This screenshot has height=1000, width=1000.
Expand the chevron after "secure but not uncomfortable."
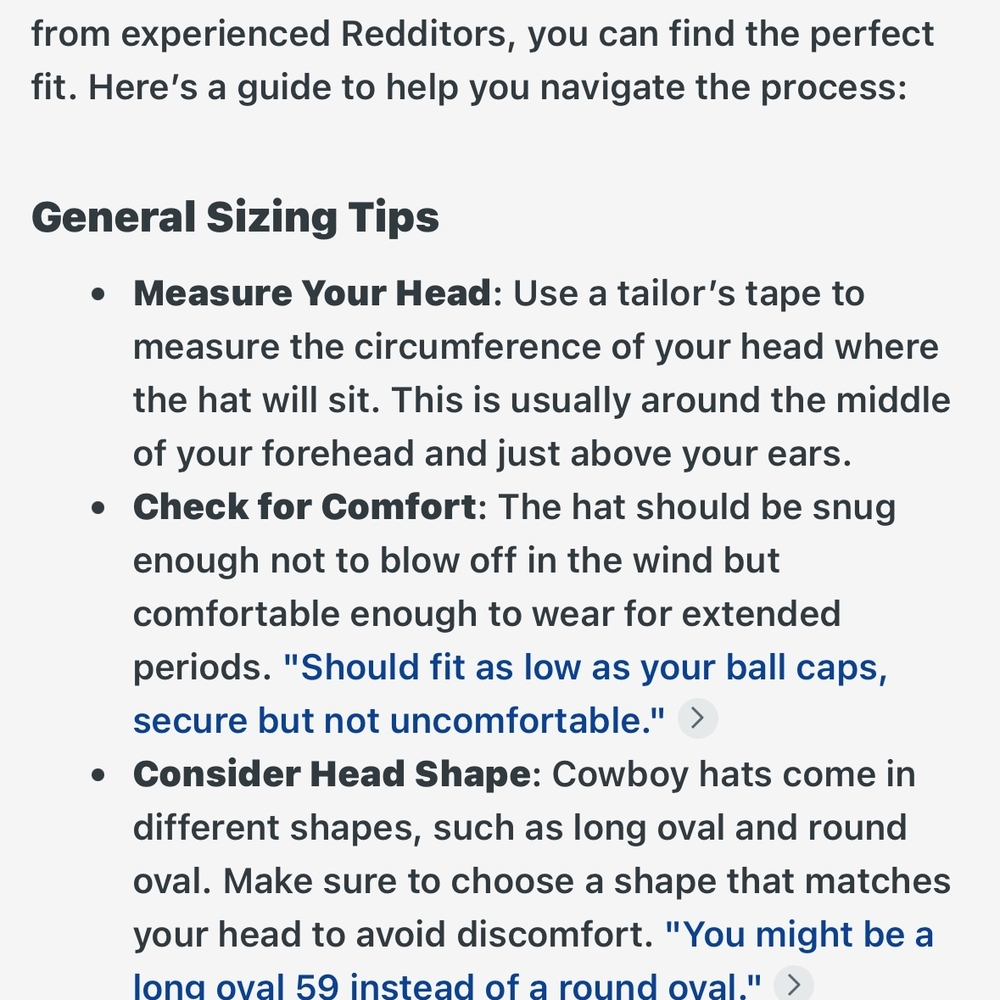coord(698,720)
